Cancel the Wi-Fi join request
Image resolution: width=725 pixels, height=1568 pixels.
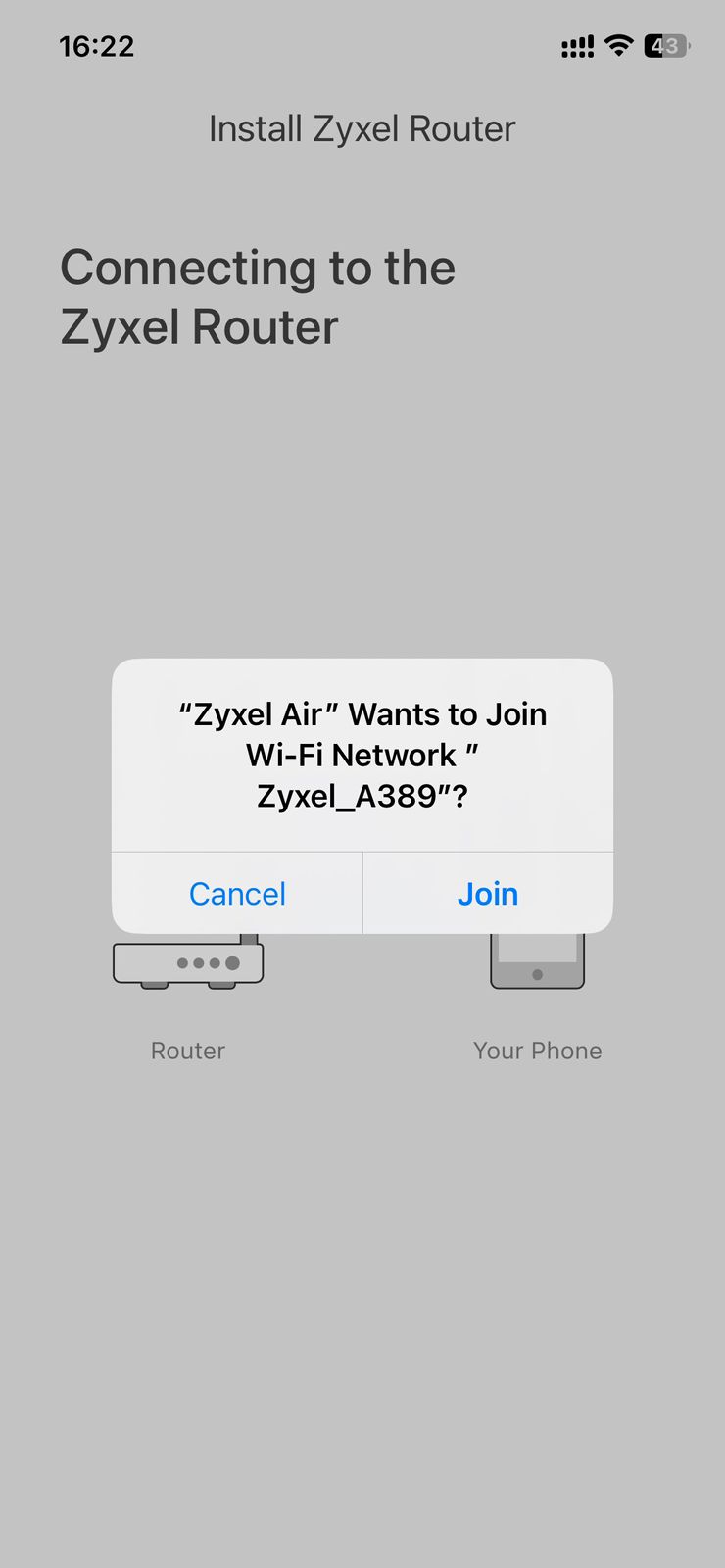pos(237,894)
